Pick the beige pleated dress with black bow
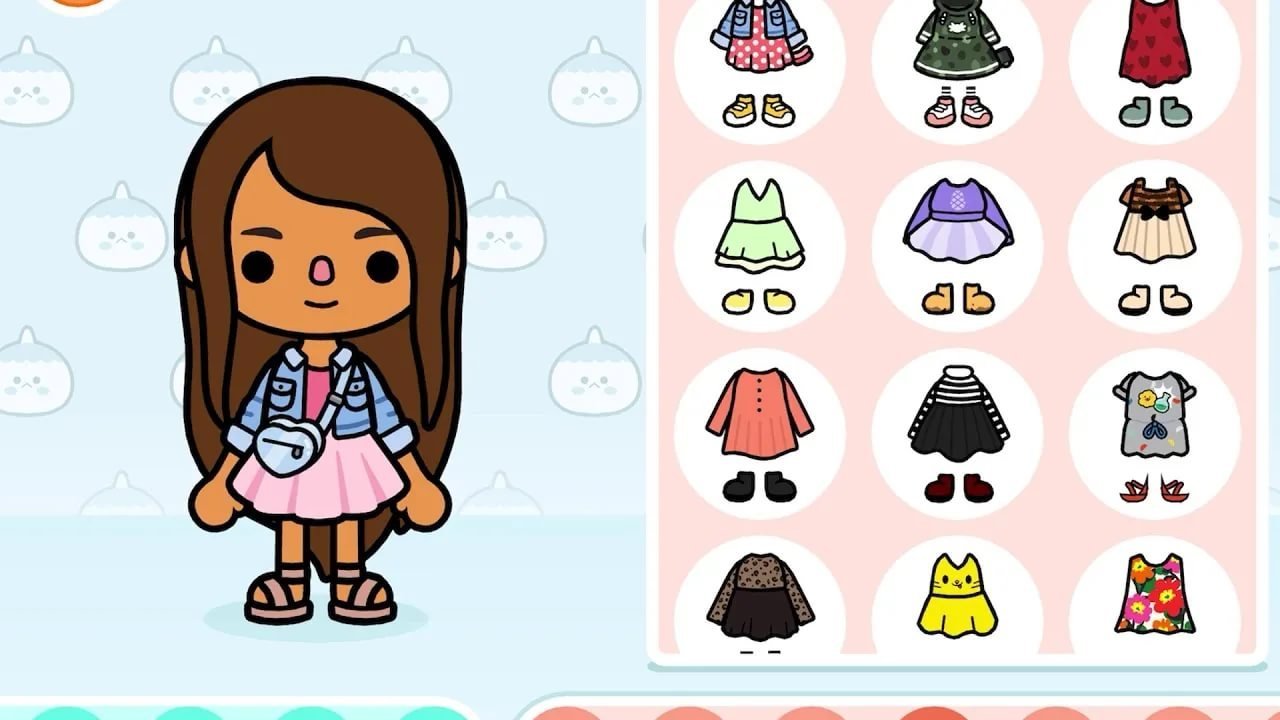 coord(1154,247)
